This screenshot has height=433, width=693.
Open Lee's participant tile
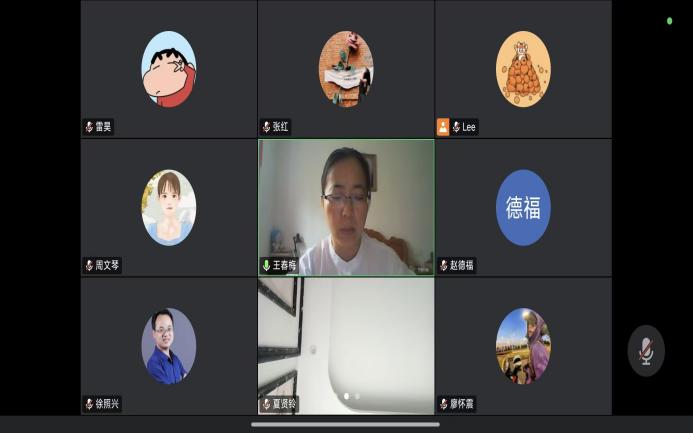pos(523,69)
